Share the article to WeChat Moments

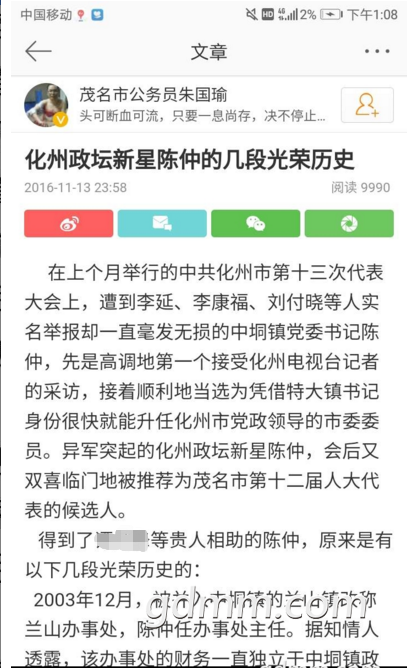click(349, 223)
